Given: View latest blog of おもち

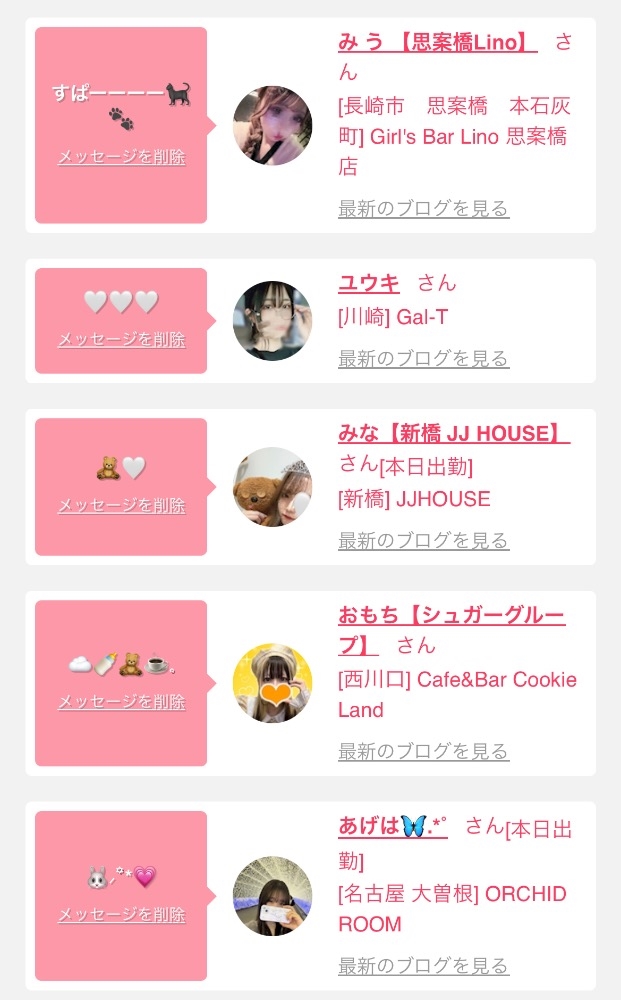Looking at the screenshot, I should click(423, 751).
